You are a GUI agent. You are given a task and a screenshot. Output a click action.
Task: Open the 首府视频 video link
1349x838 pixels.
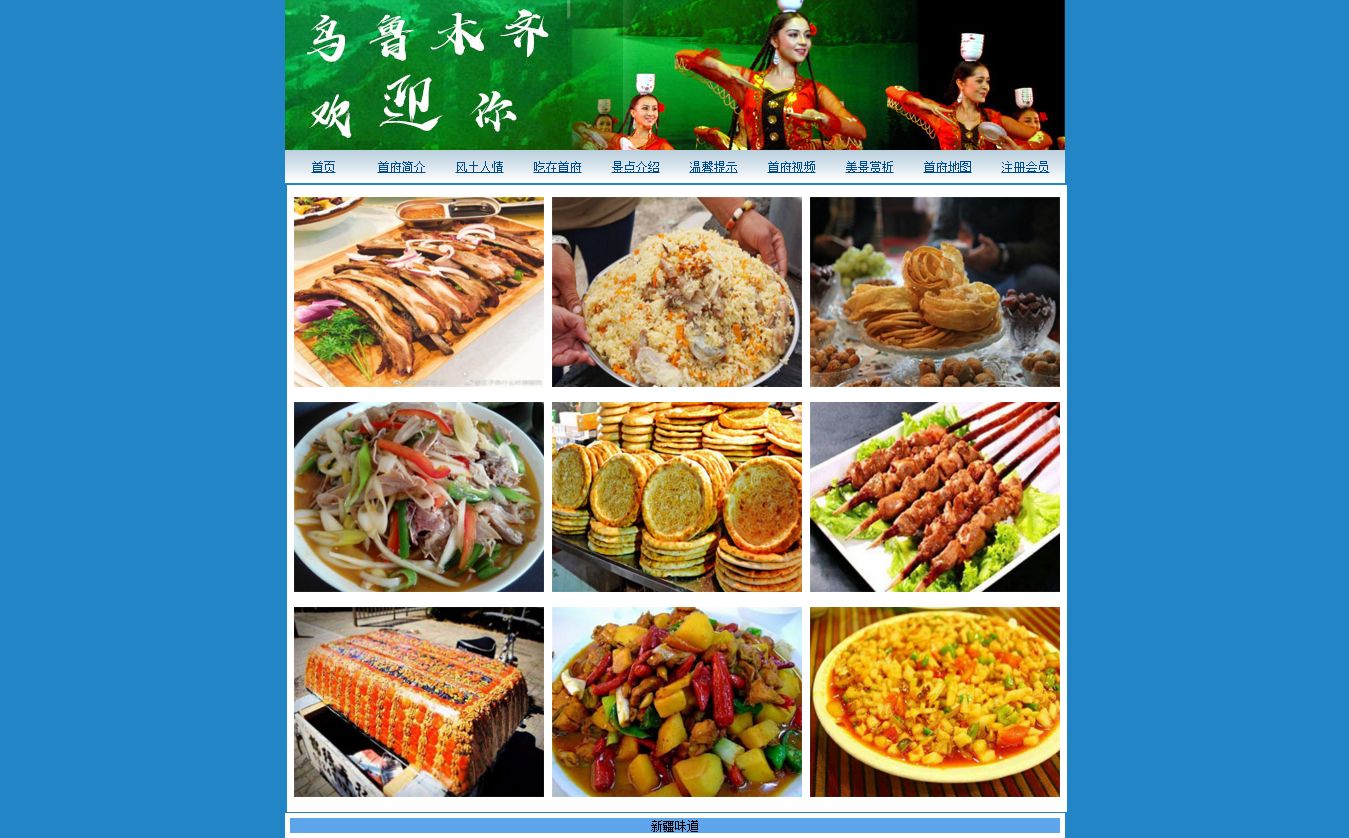(791, 167)
